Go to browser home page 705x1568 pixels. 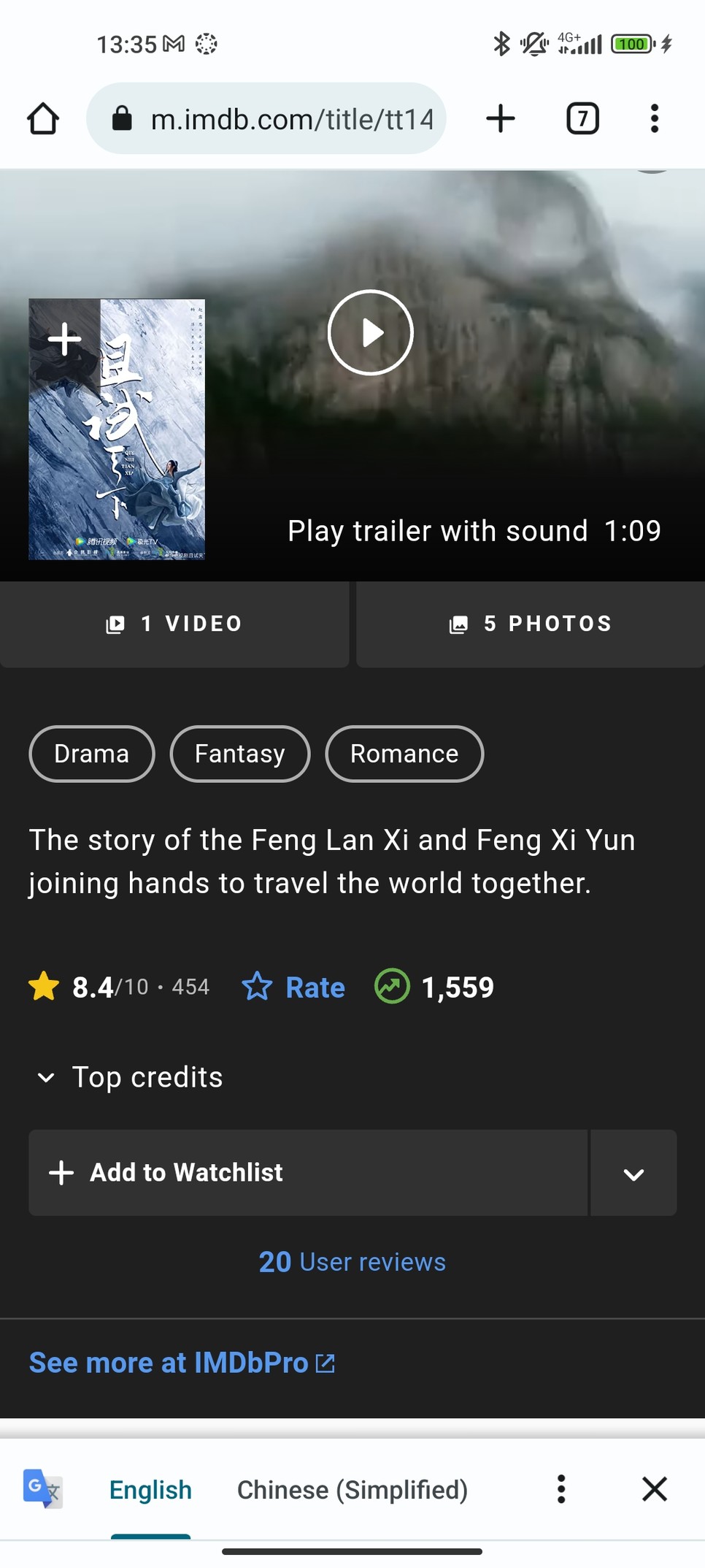point(43,118)
